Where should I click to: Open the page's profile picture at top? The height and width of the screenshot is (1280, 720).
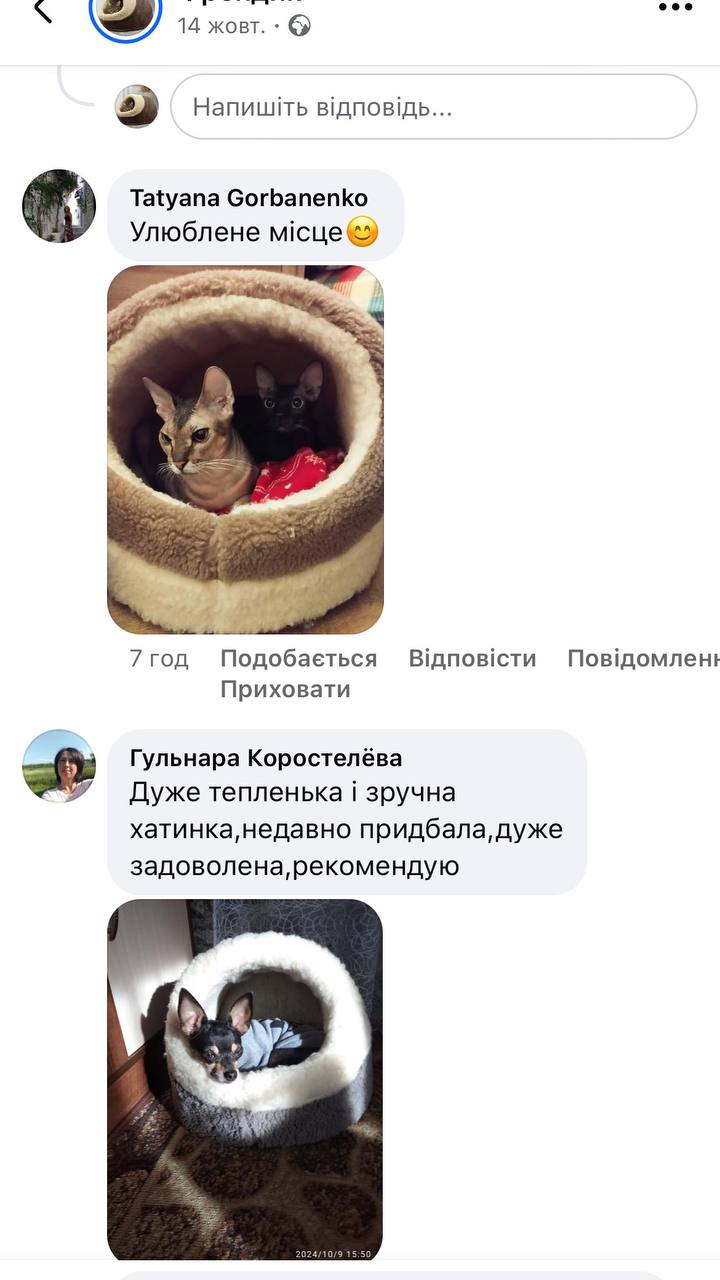click(x=125, y=14)
